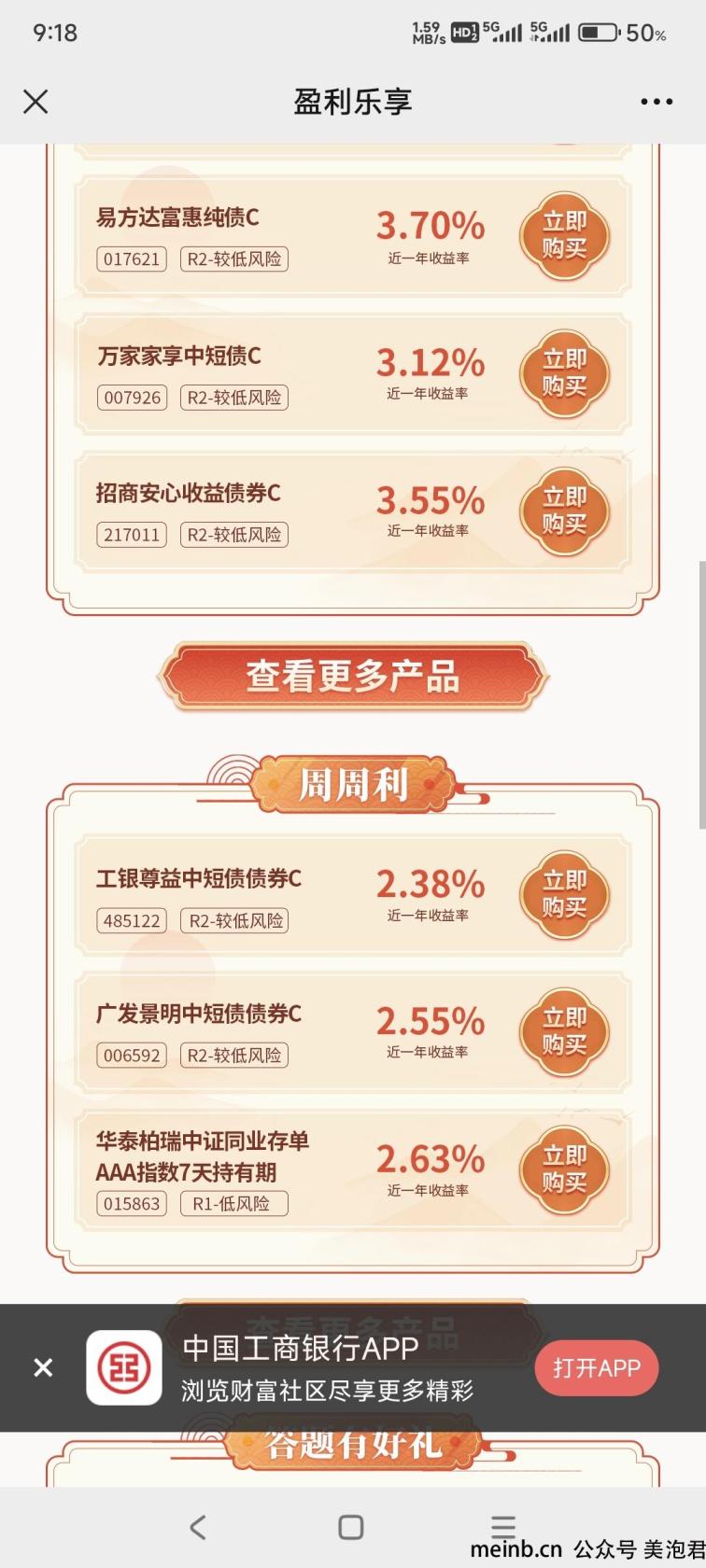Tap 立即购买 for 万家家享中短债C

tap(564, 373)
